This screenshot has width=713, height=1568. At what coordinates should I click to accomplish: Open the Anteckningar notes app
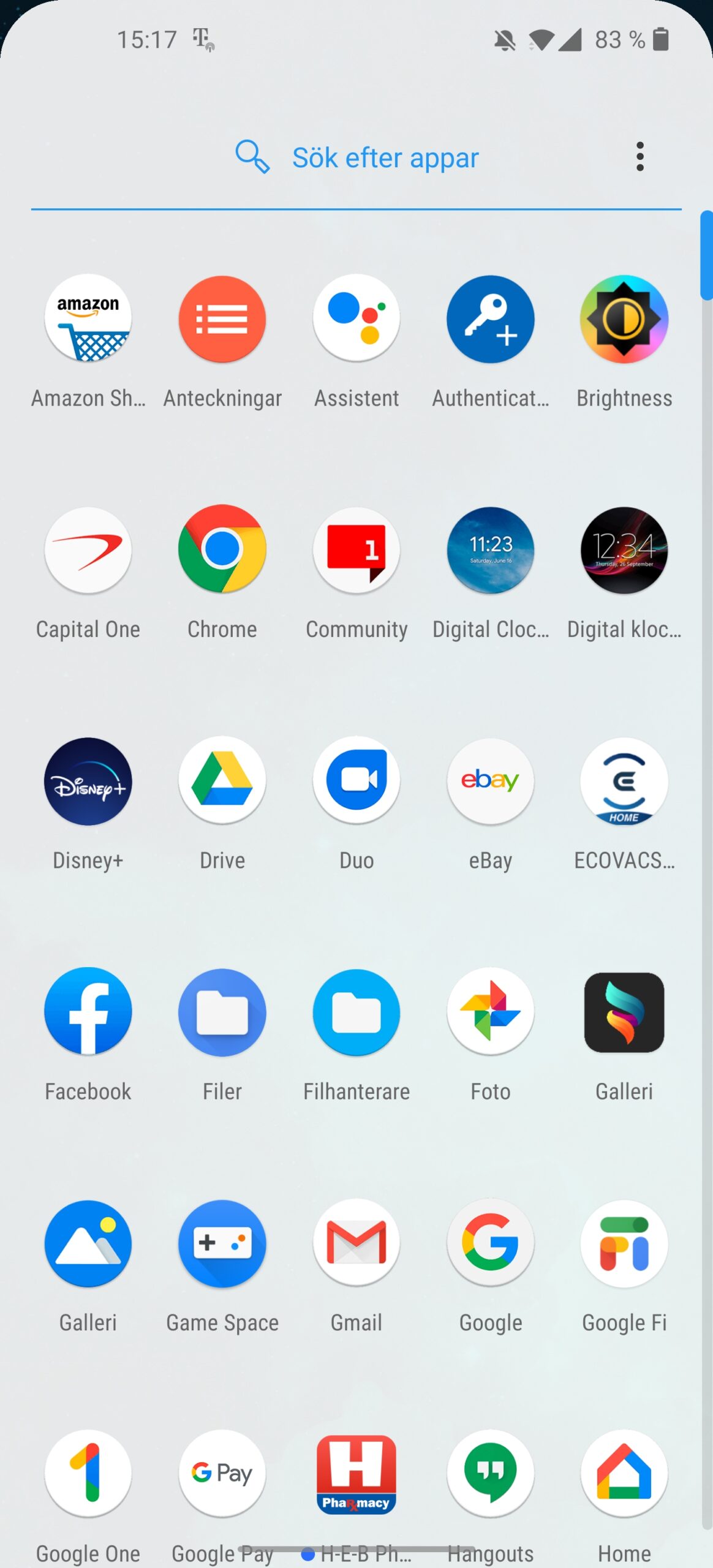tap(222, 318)
